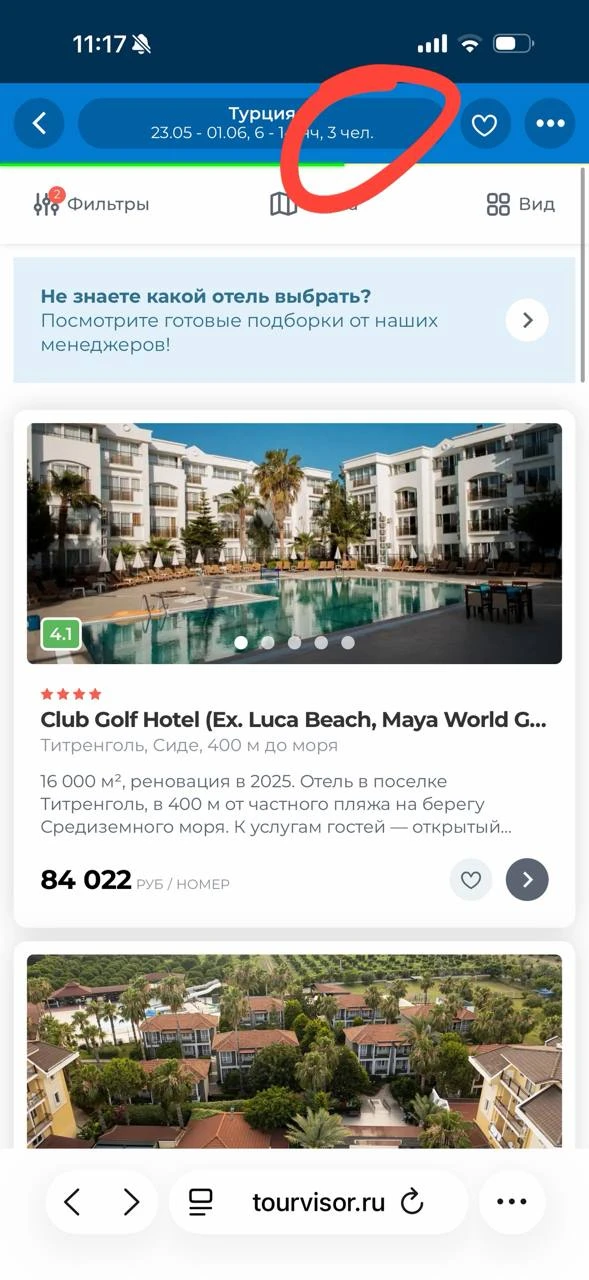Go back in the browser
This screenshot has width=589, height=1280.
click(72, 1202)
